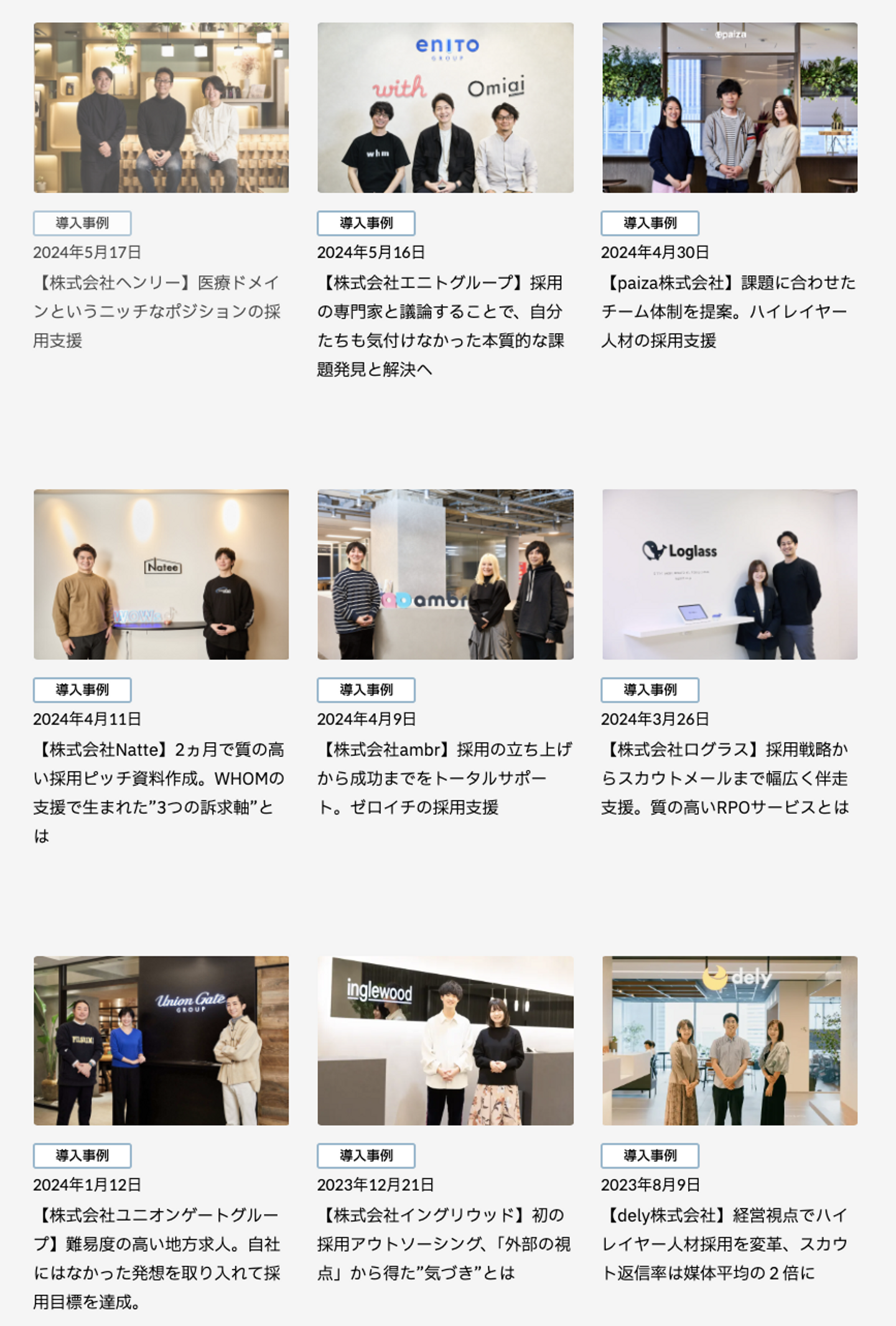Tap the 導入事例 tag above 2023年8月9日

[x=650, y=1155]
